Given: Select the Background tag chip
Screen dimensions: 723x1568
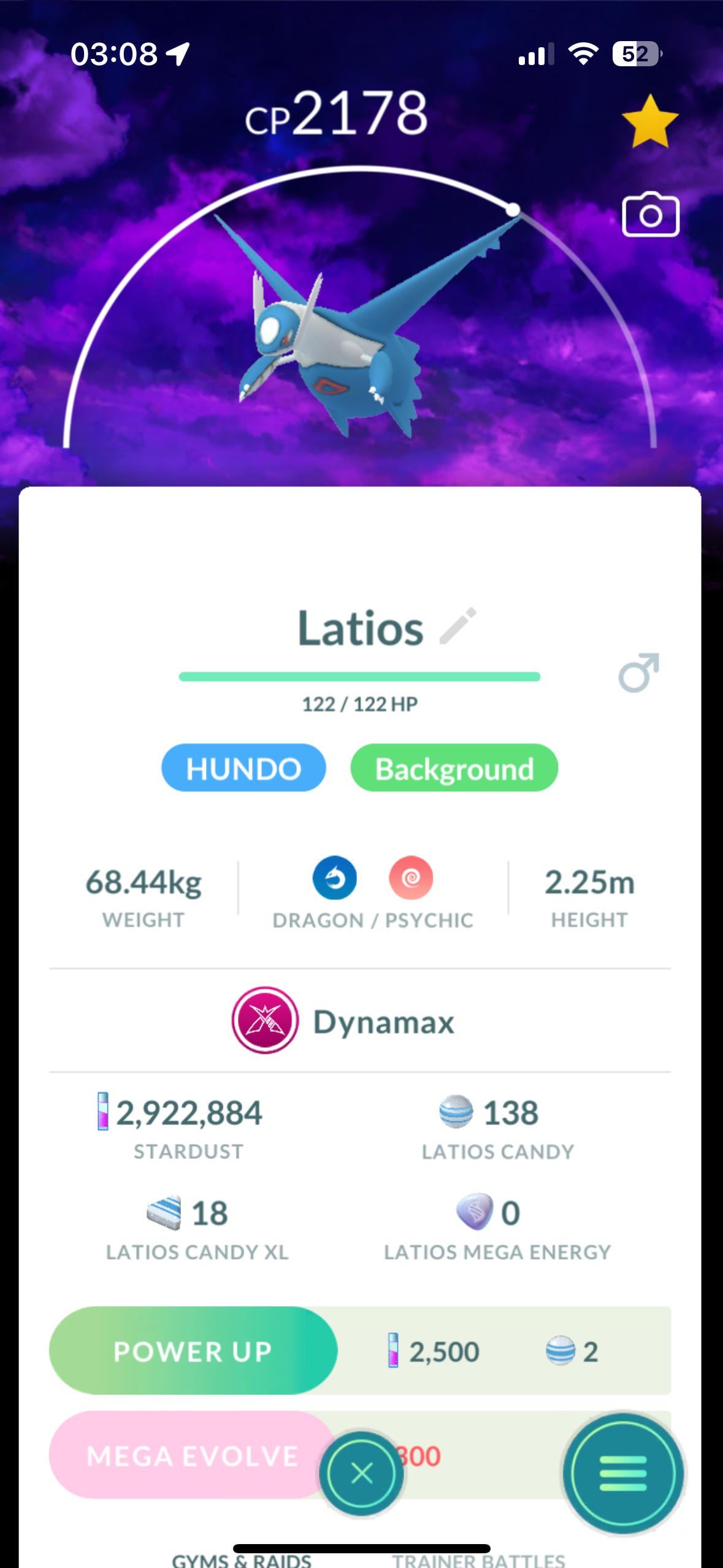Looking at the screenshot, I should click(454, 768).
